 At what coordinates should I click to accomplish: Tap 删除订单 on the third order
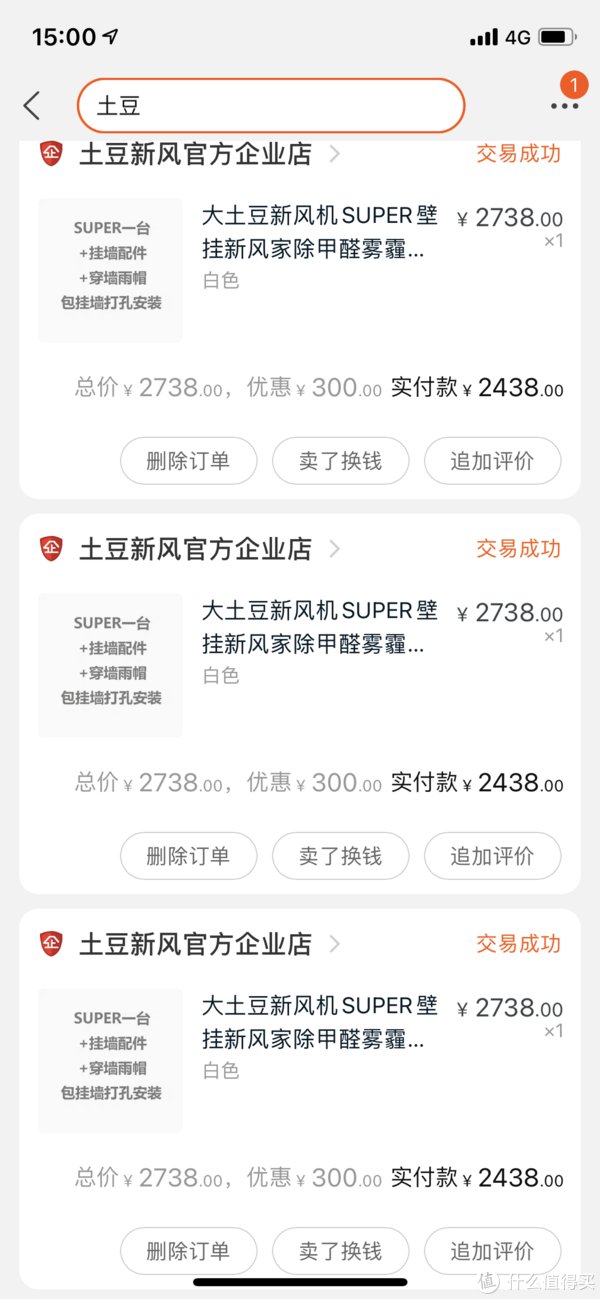[188, 1251]
